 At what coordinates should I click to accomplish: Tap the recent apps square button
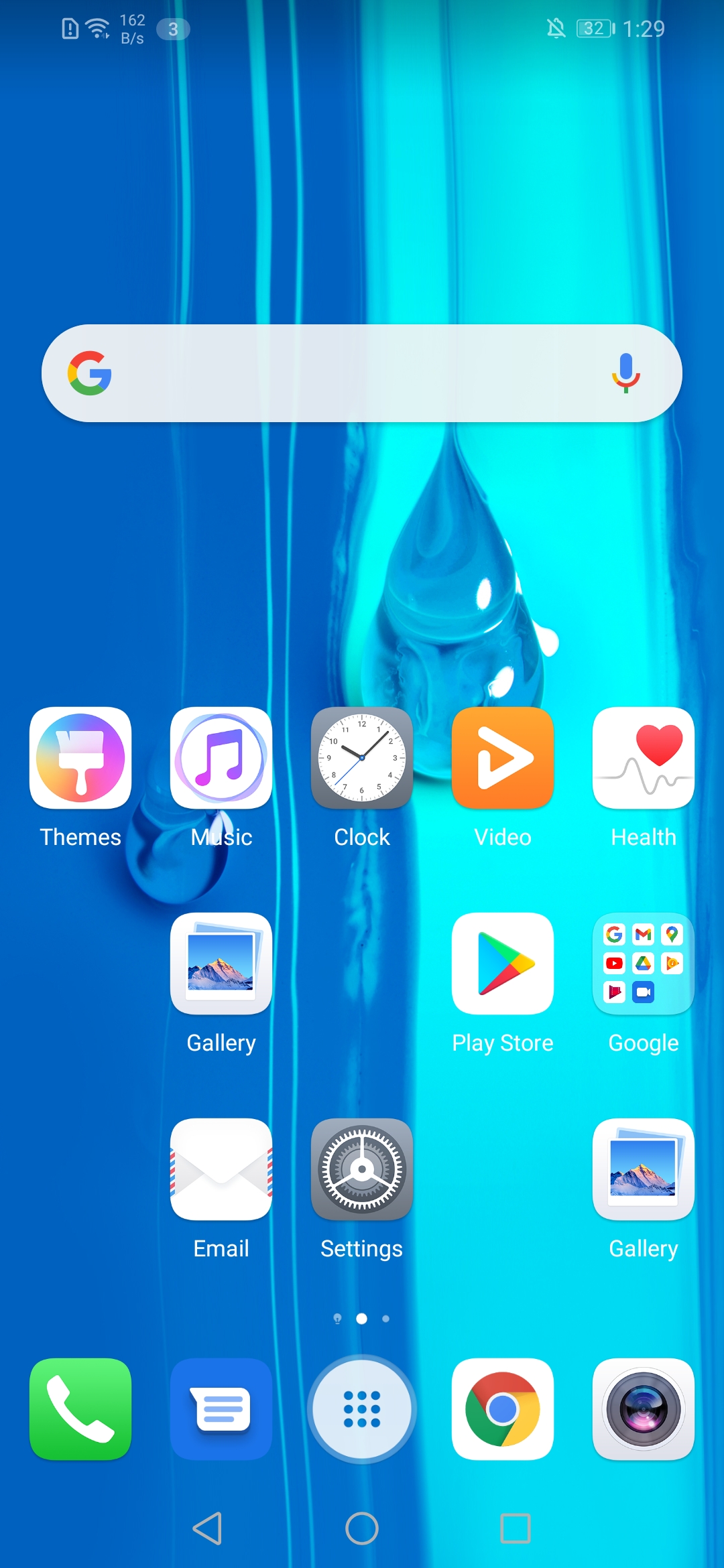coord(516,1528)
